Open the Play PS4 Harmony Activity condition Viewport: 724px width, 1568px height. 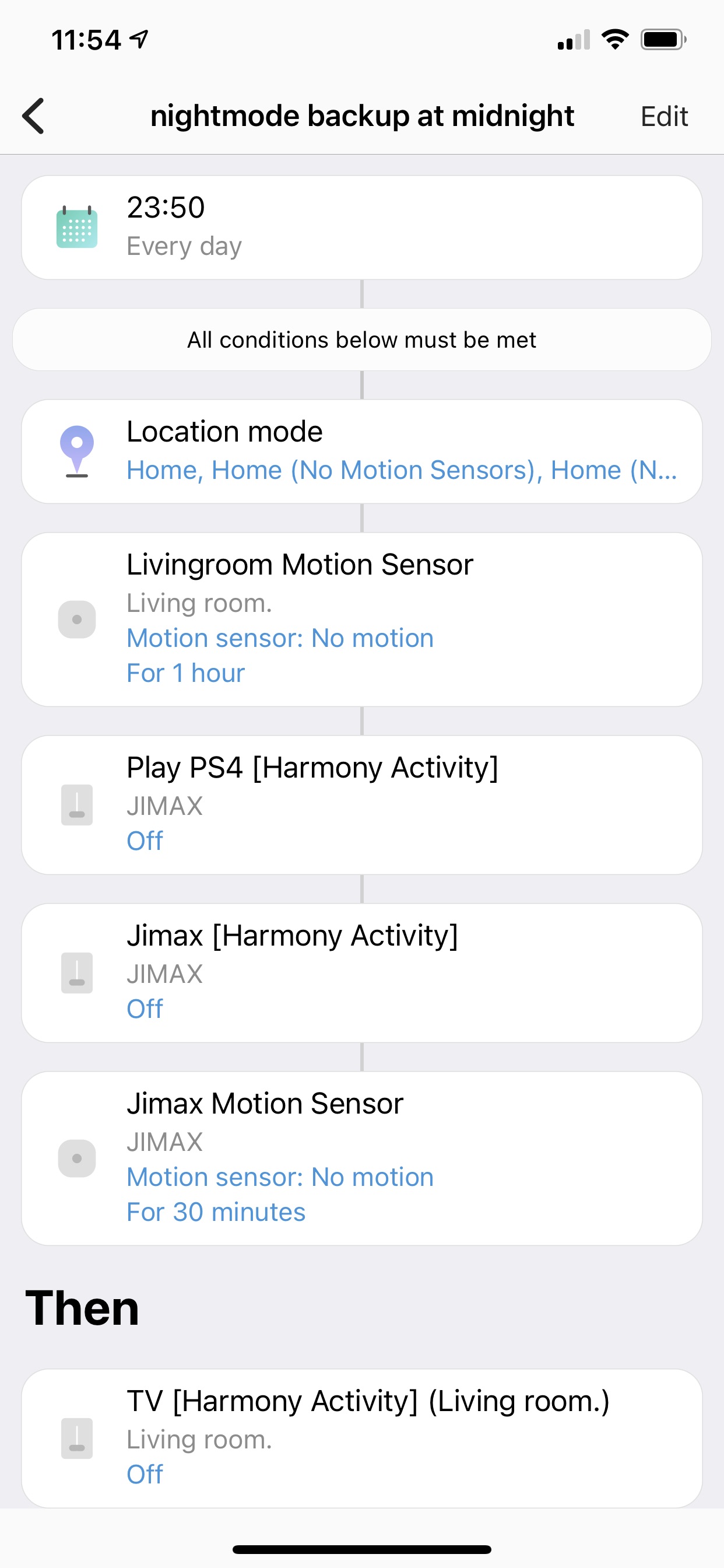coord(362,804)
